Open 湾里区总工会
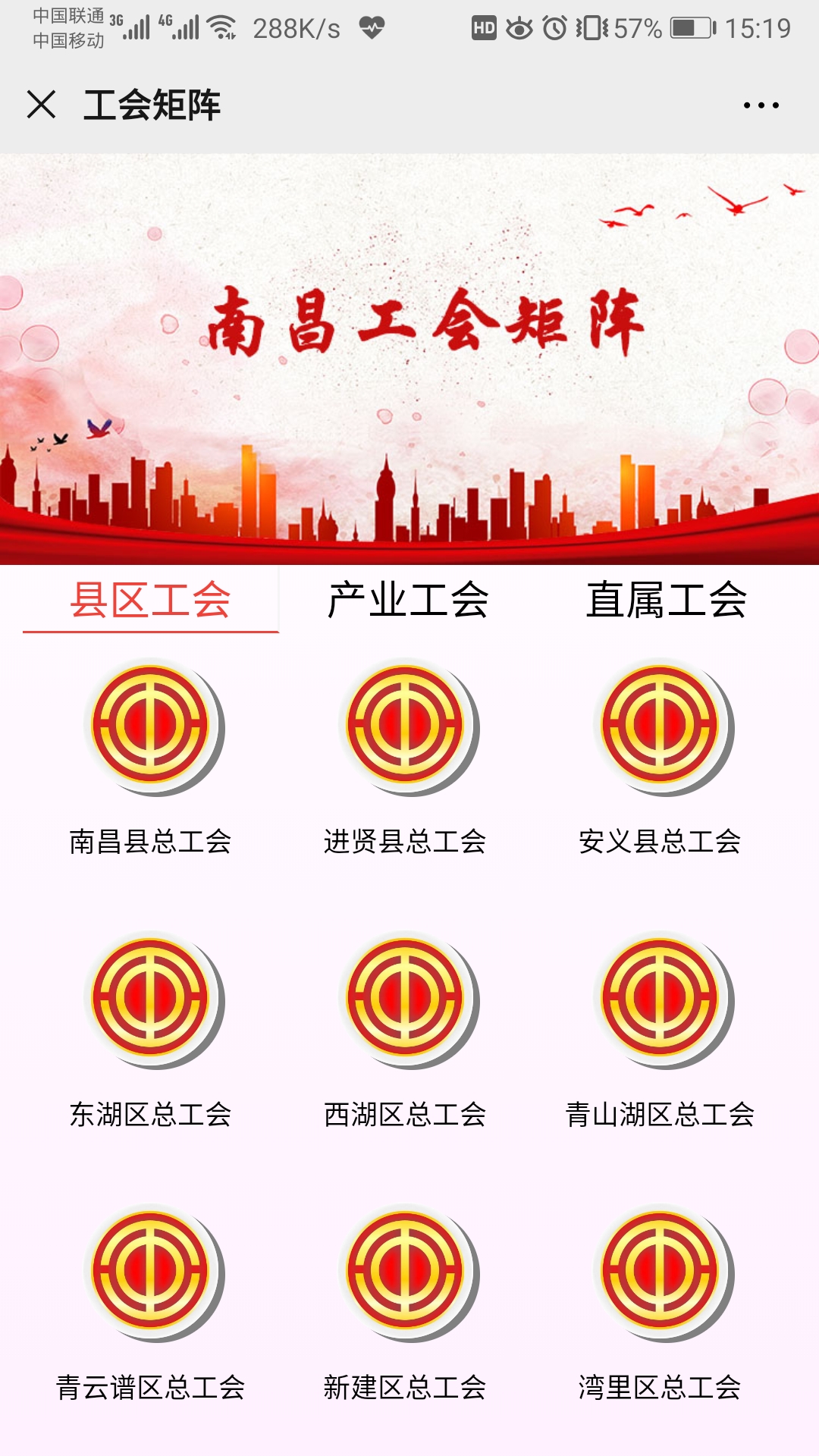 pyautogui.click(x=661, y=1272)
